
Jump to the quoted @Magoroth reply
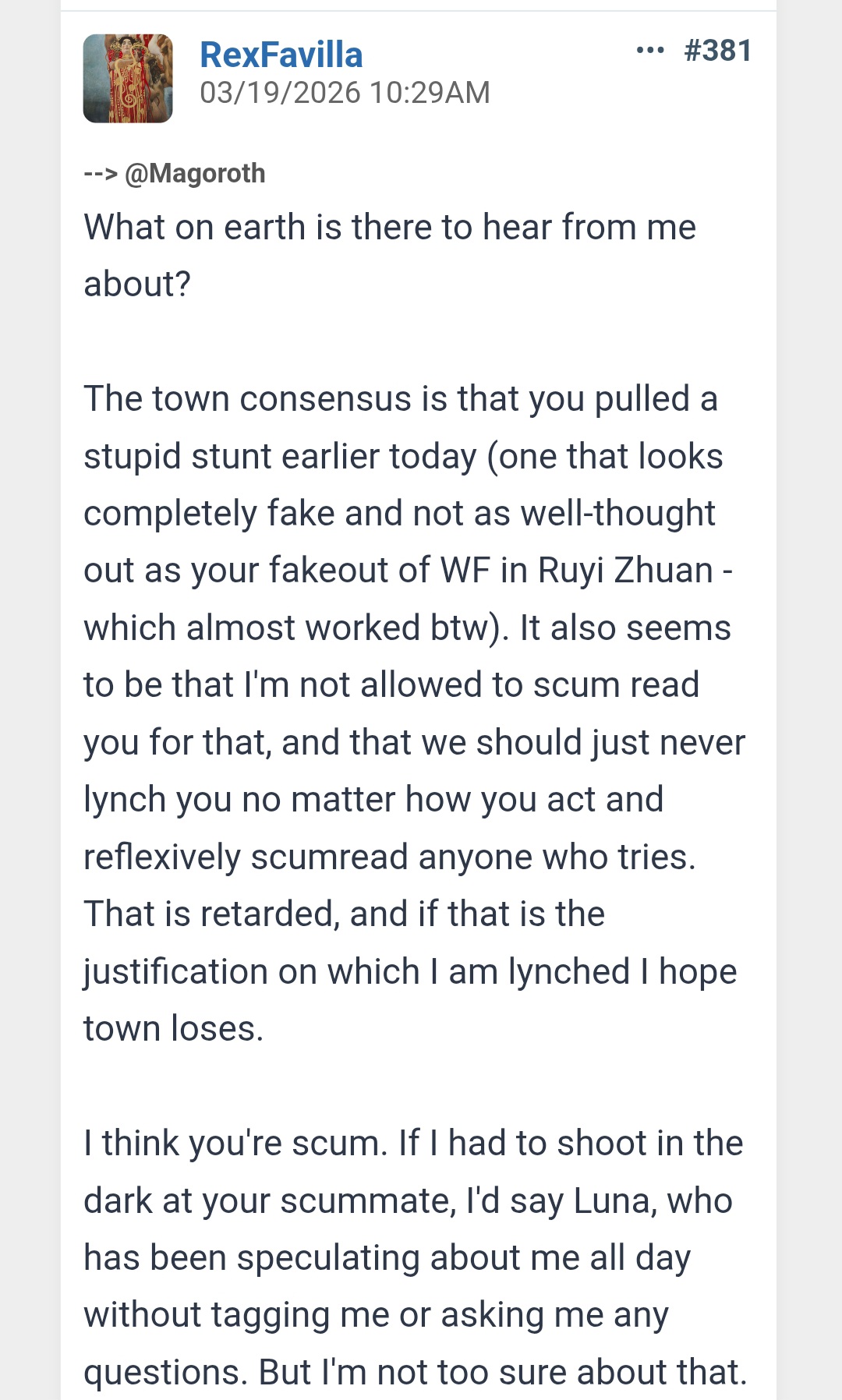coord(175,173)
